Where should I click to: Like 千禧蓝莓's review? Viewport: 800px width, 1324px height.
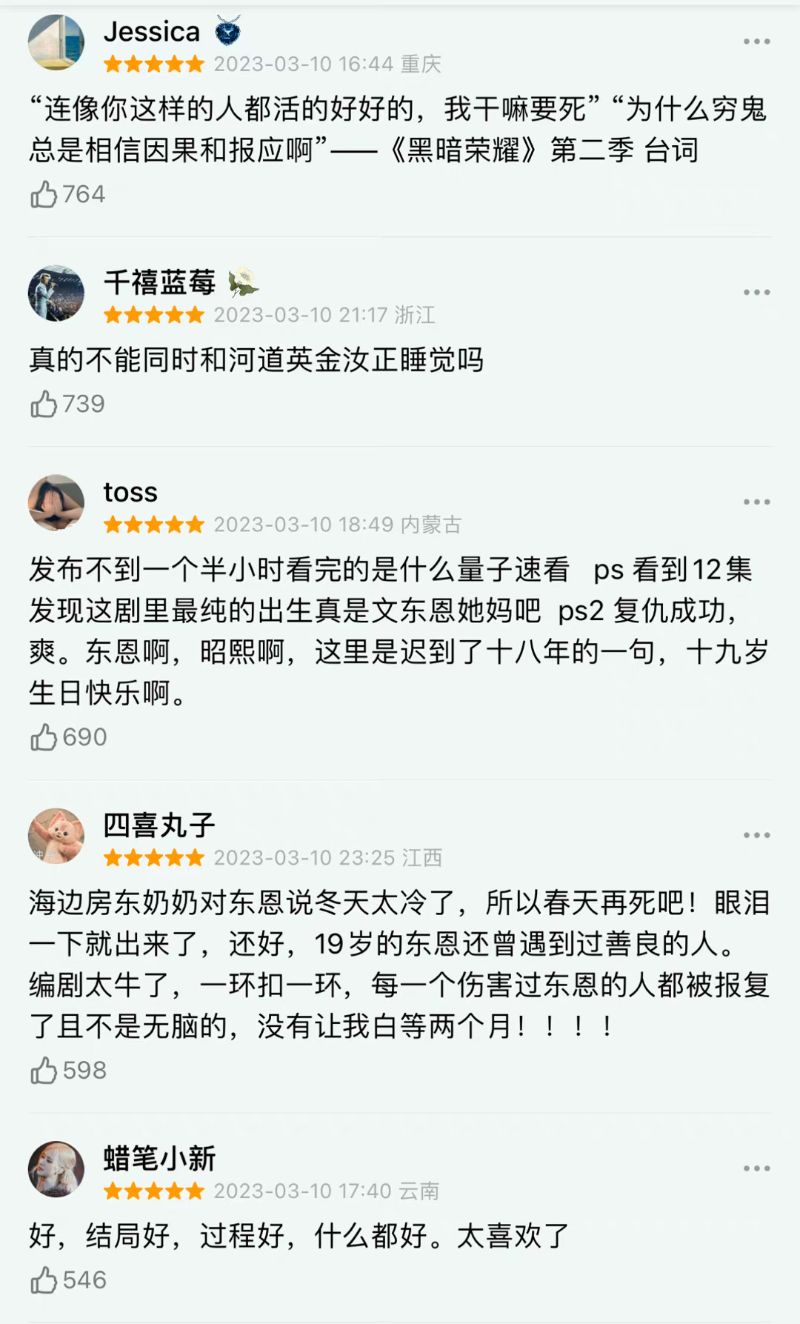pos(44,404)
